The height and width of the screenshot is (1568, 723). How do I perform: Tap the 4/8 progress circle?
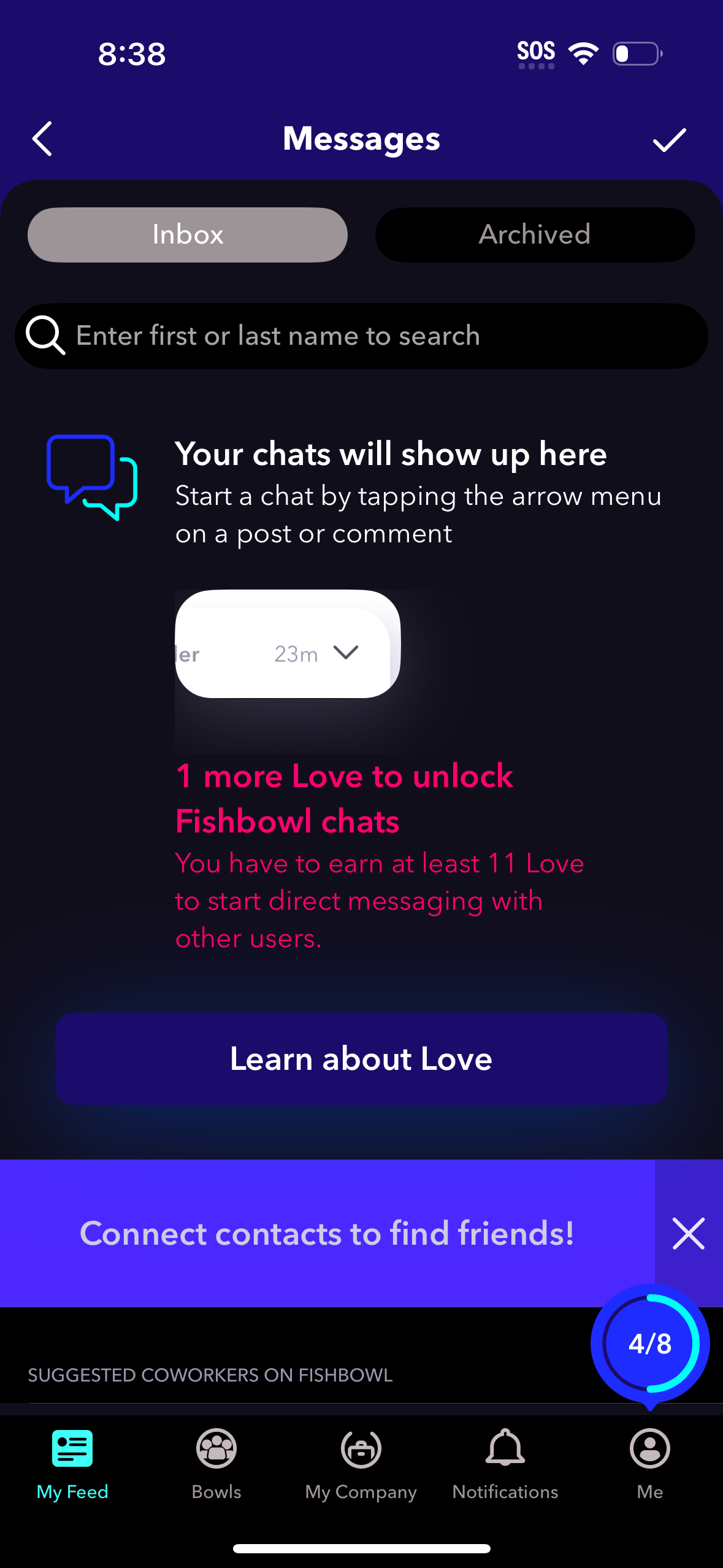coord(649,1343)
